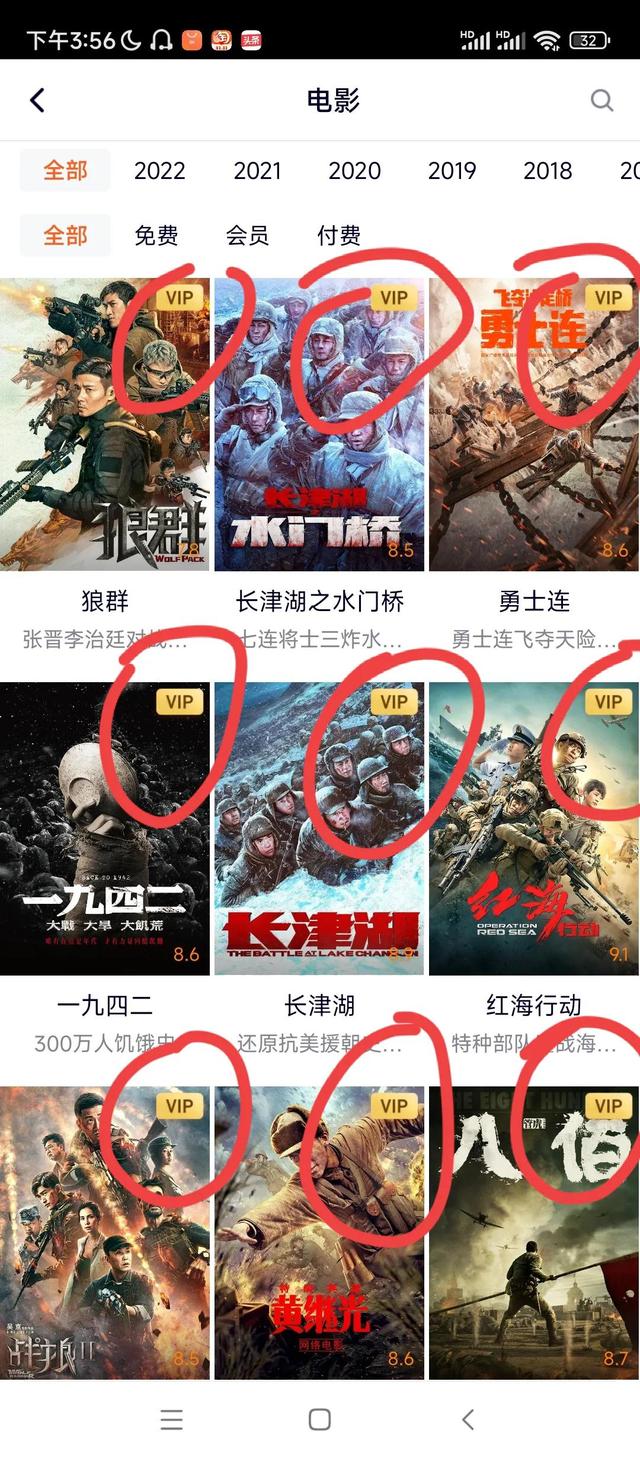Select the 2020 year filter
Image resolution: width=640 pixels, height=1458 pixels.
pyautogui.click(x=354, y=171)
